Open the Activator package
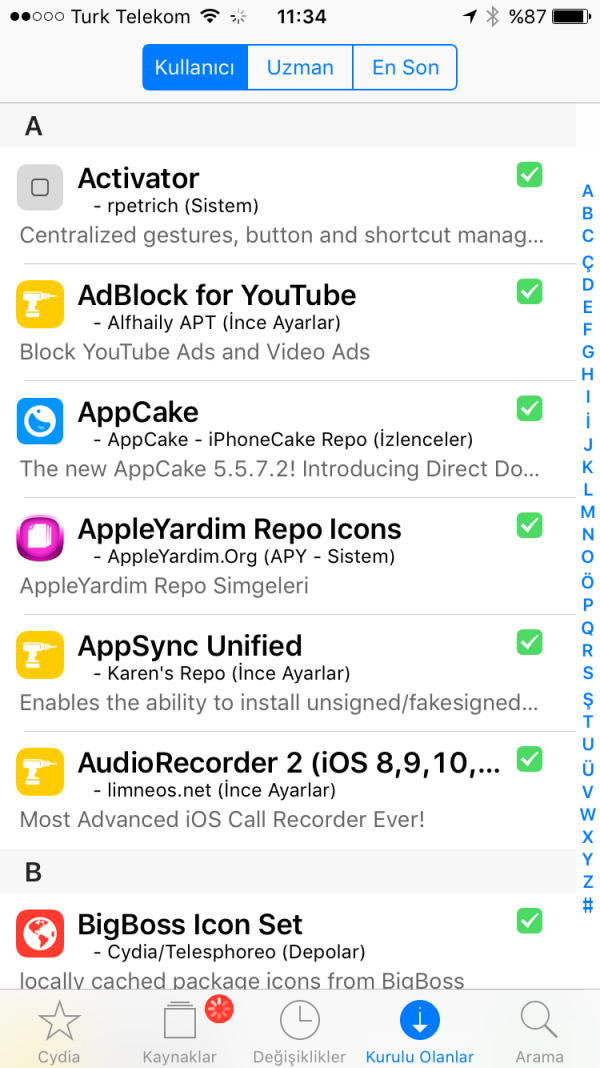This screenshot has height=1068, width=600. point(280,206)
